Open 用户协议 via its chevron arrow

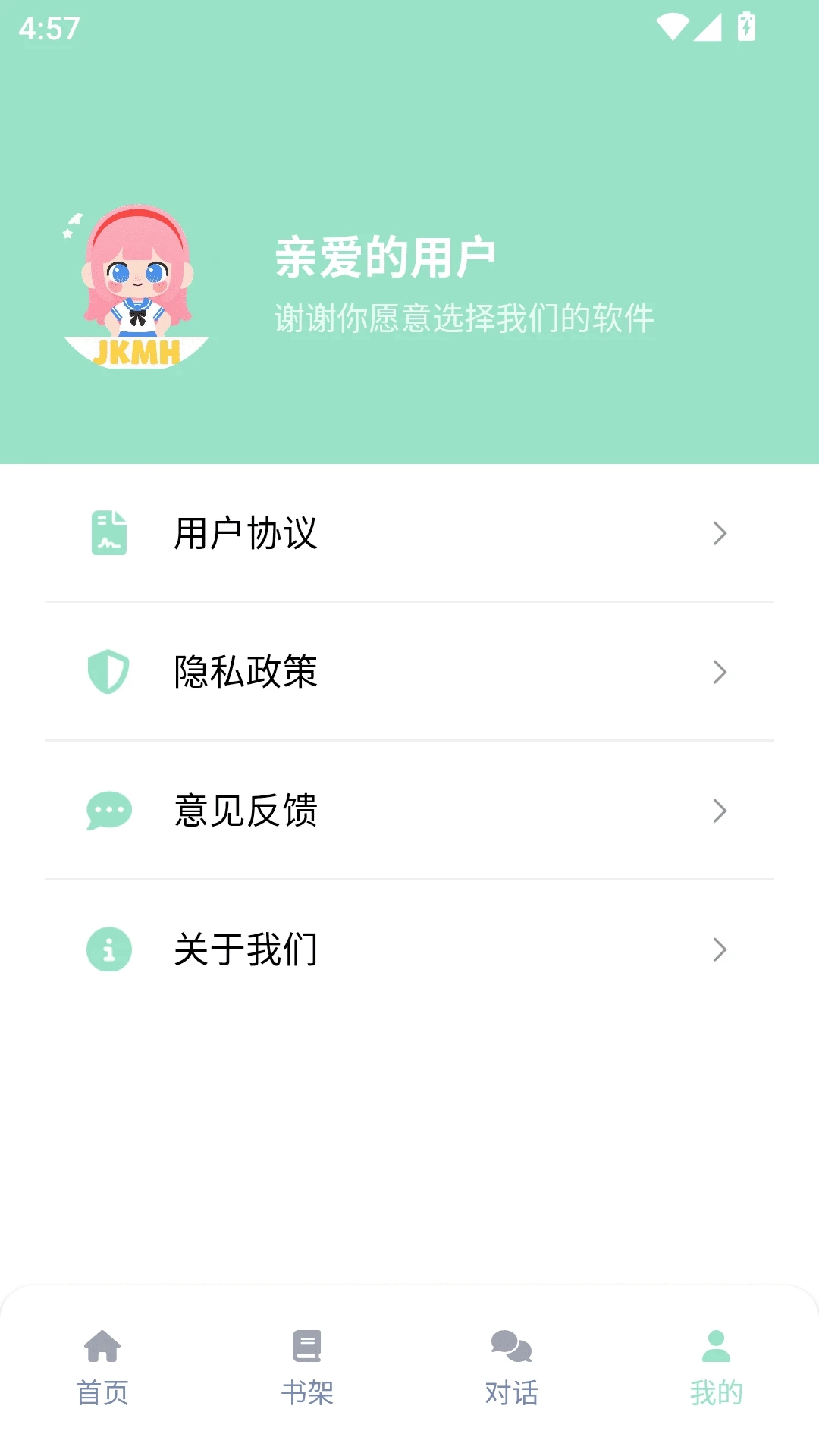click(x=720, y=534)
